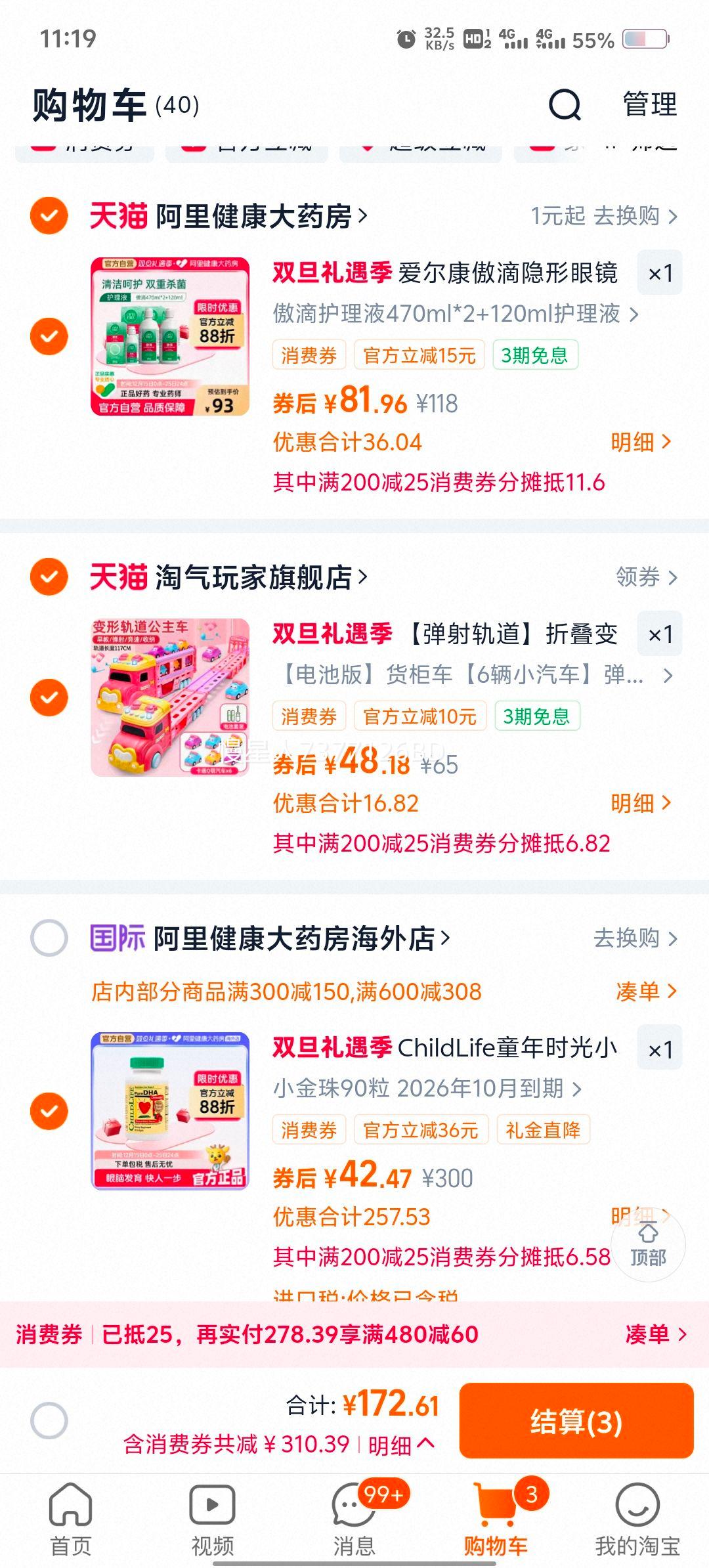Expand 明细 for the 傲滴 eyewear item

coord(640,443)
